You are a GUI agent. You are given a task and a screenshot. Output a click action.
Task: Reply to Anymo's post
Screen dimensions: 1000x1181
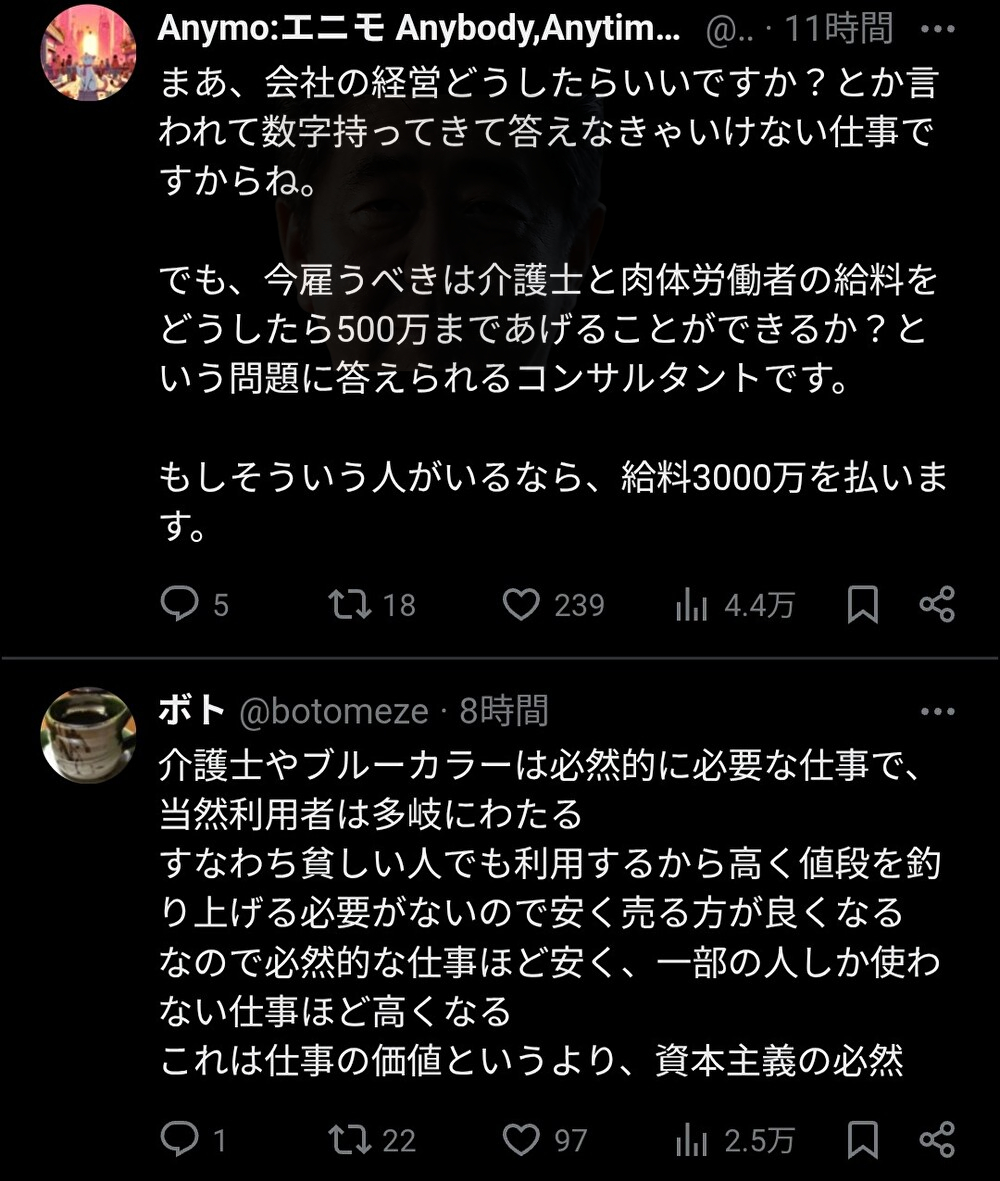(181, 604)
